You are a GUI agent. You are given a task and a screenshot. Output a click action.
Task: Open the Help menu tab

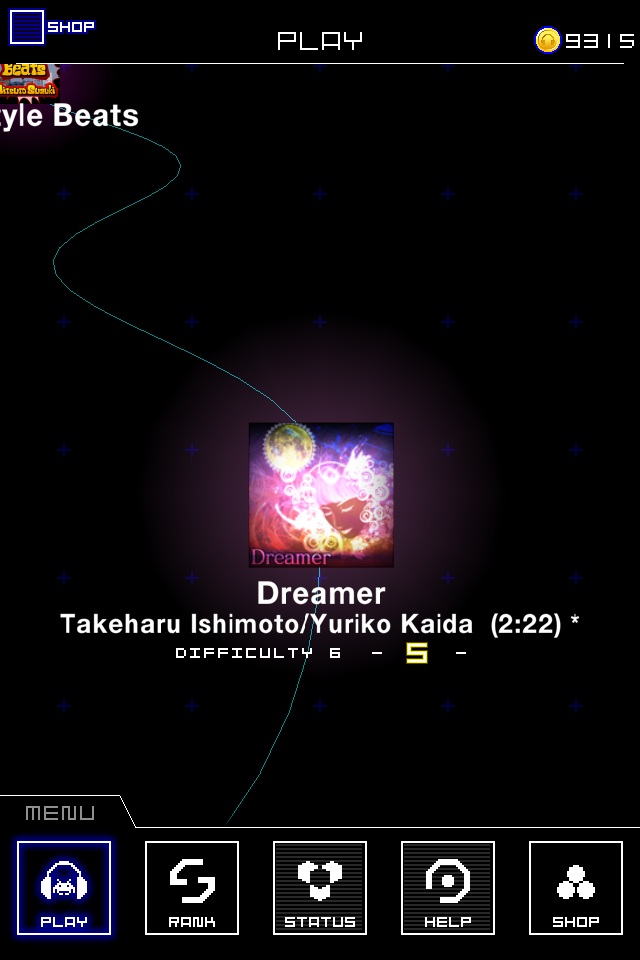point(448,888)
